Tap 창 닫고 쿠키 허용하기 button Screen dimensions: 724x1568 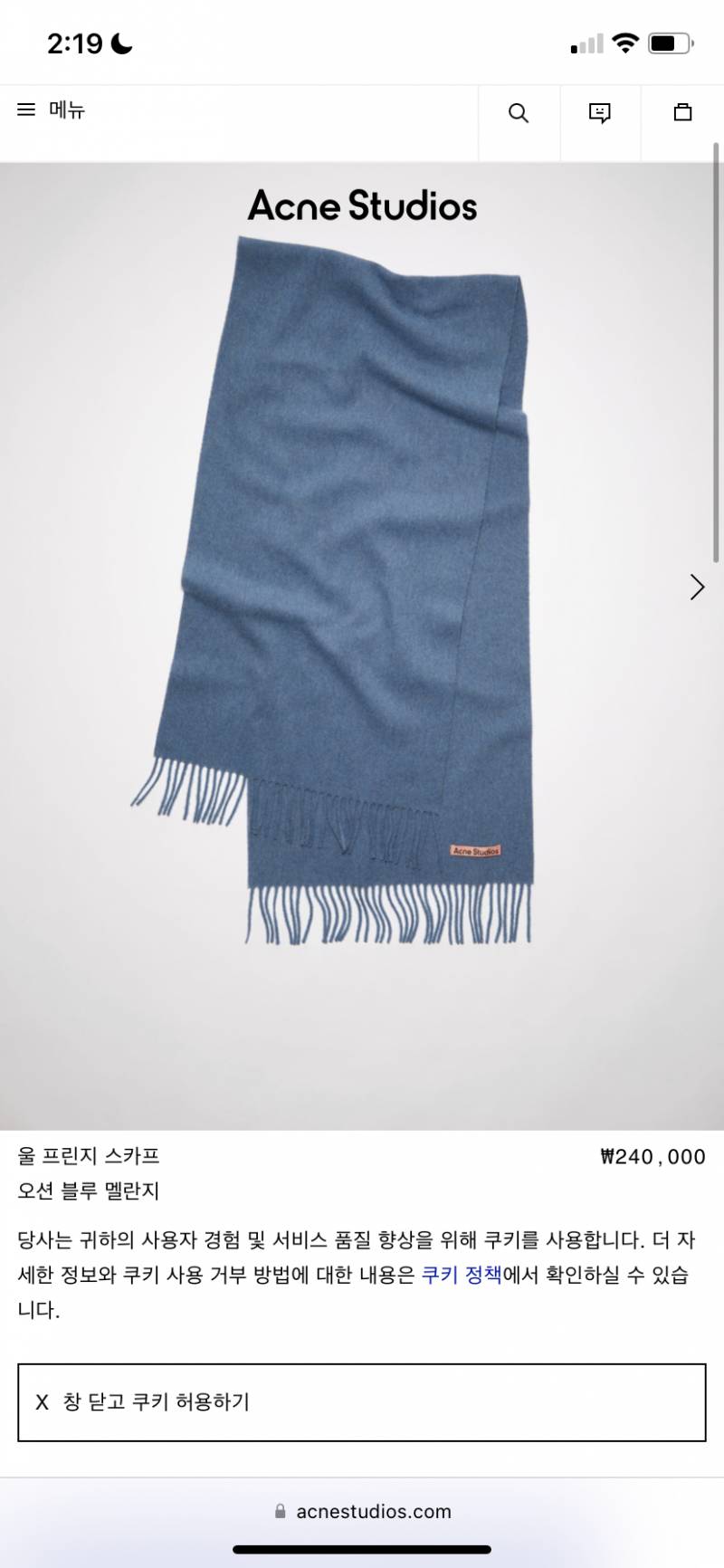362,1402
